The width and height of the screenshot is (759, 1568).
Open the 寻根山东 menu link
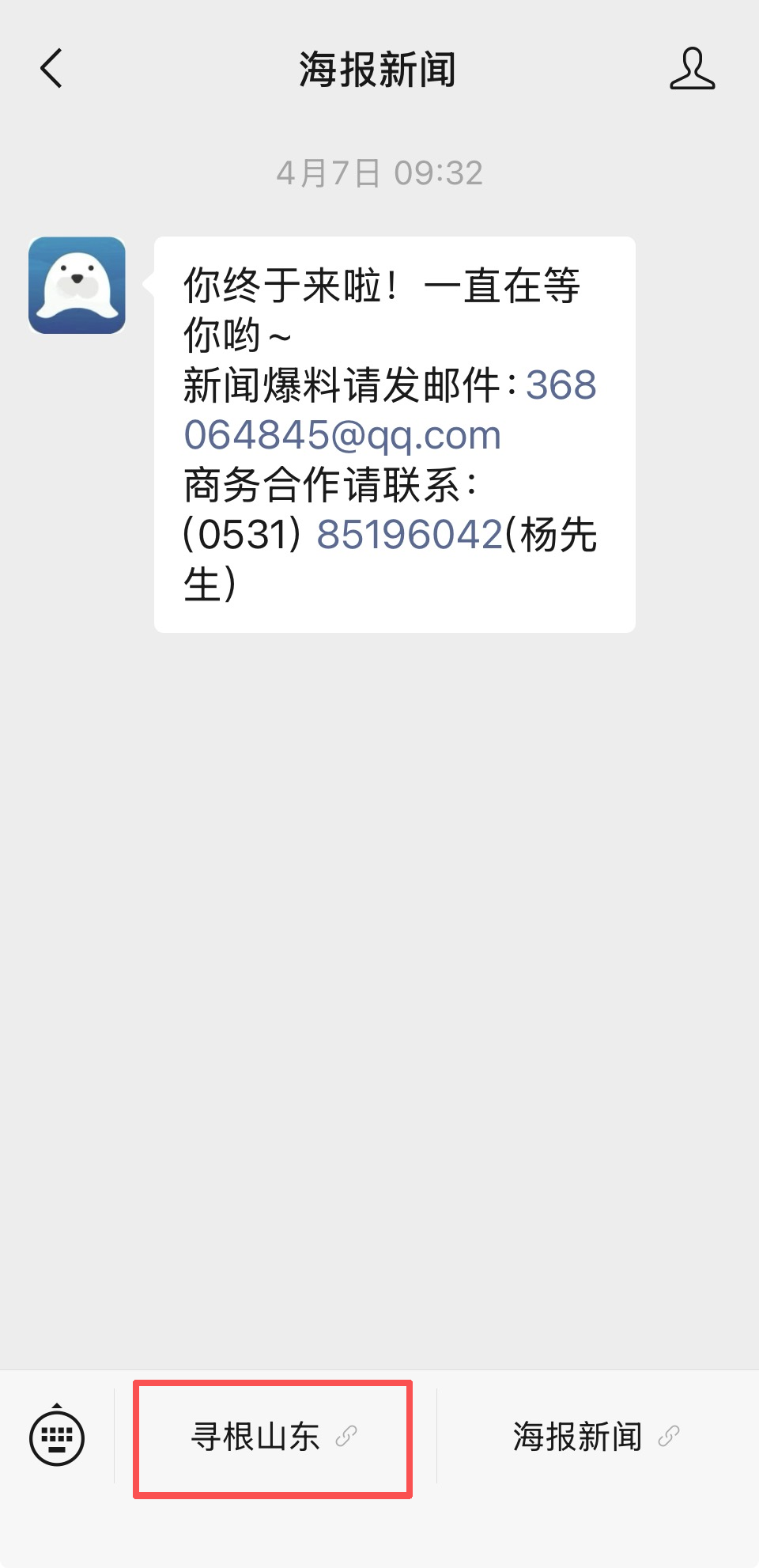(273, 1437)
